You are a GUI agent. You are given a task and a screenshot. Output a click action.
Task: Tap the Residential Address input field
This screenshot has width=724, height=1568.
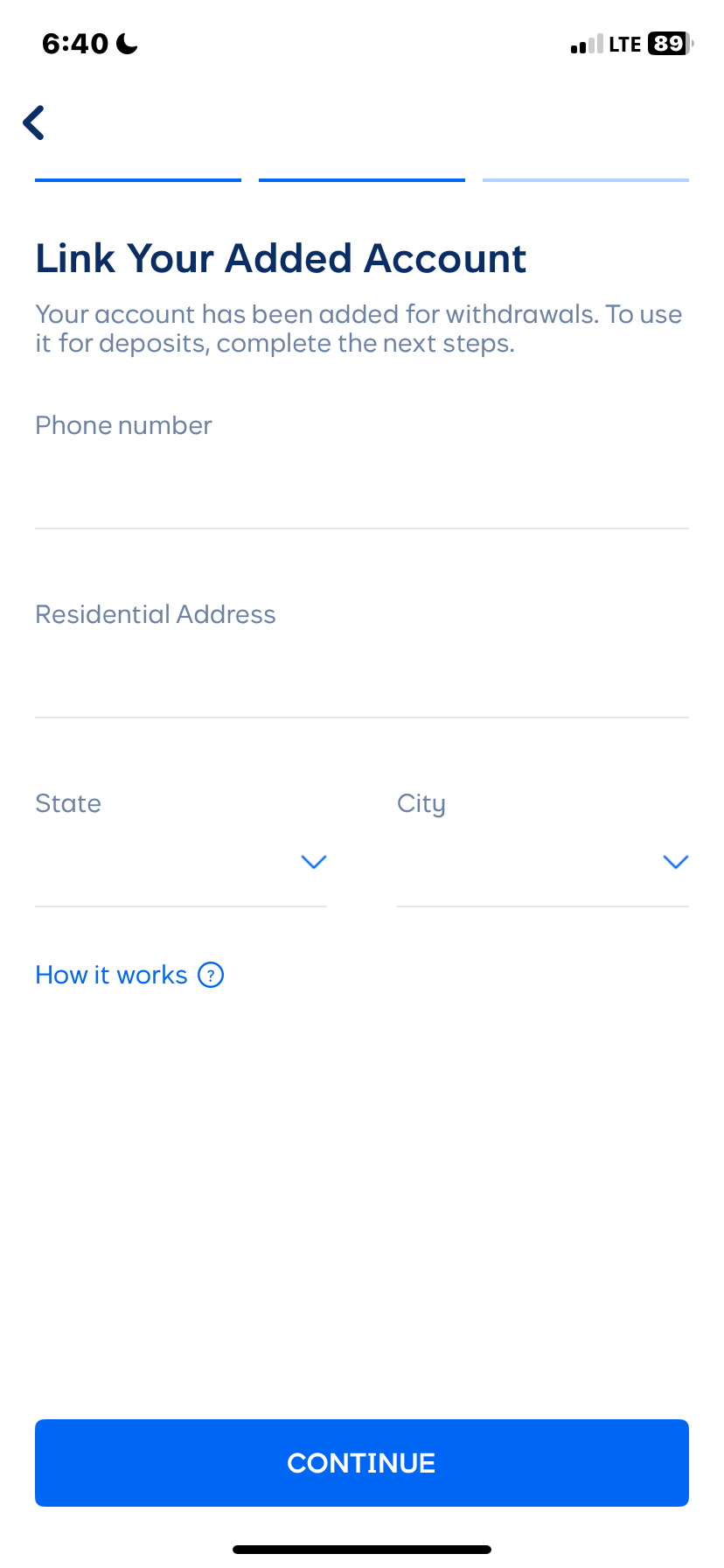[x=361, y=678]
